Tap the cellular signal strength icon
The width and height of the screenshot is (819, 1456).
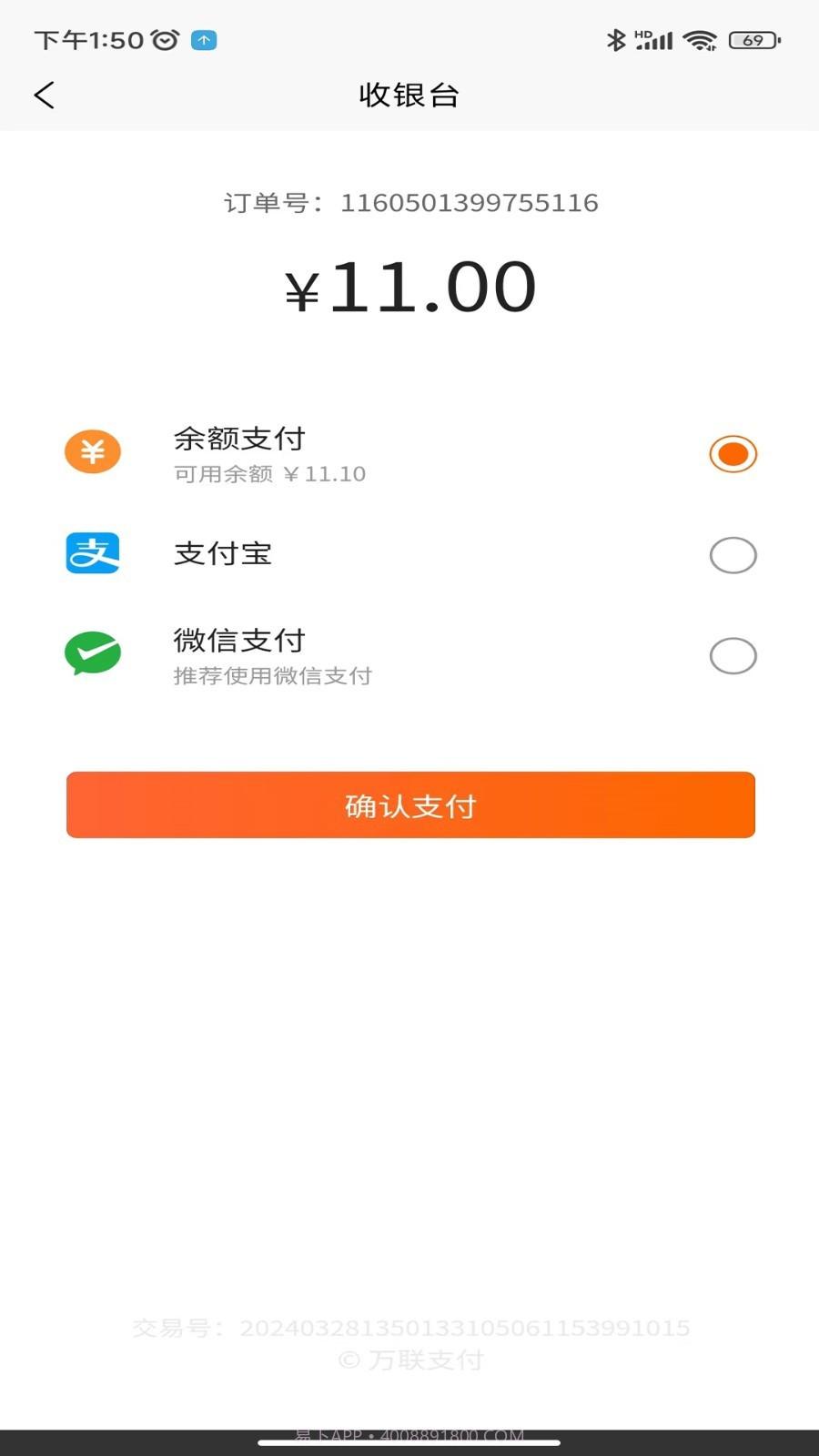(652, 40)
